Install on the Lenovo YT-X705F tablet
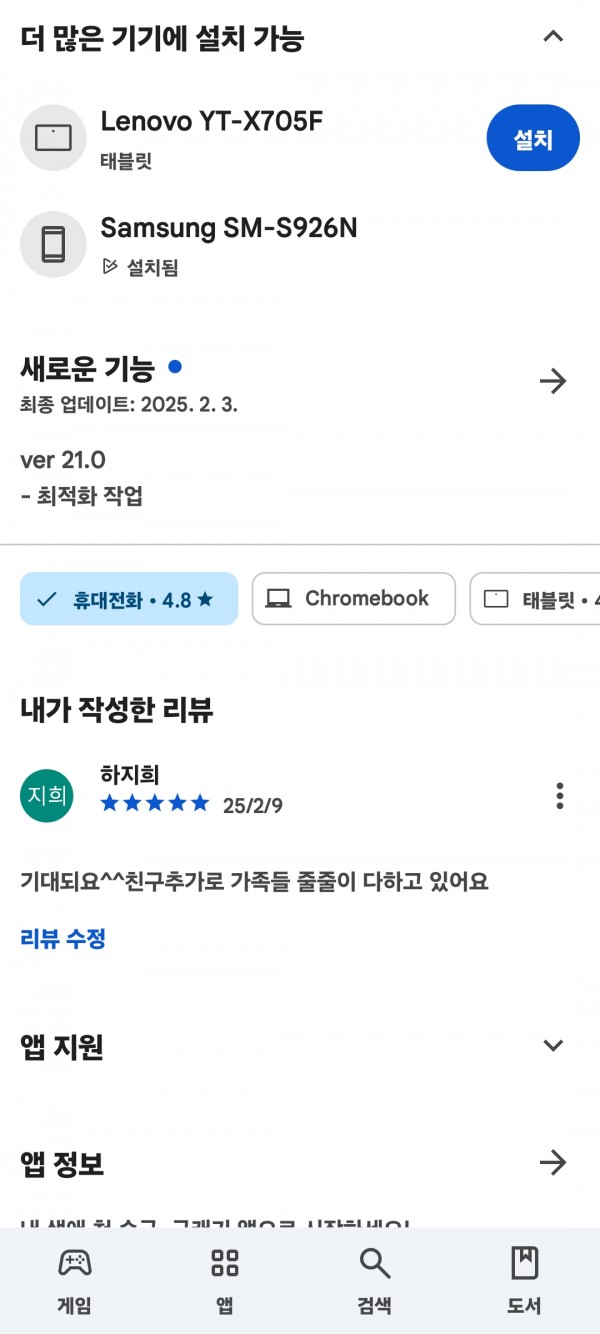Screen dimensions: 600x1334 [533, 138]
